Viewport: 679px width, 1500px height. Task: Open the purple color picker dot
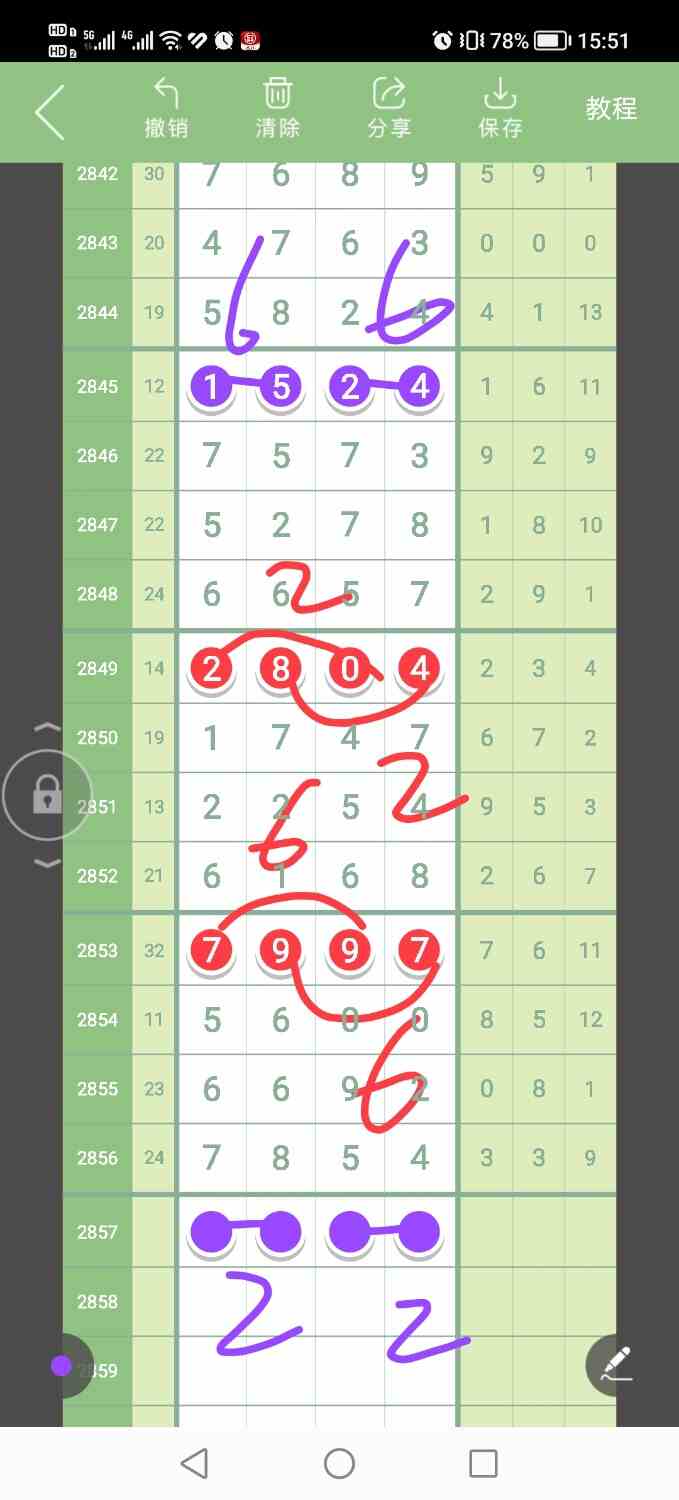(62, 1366)
